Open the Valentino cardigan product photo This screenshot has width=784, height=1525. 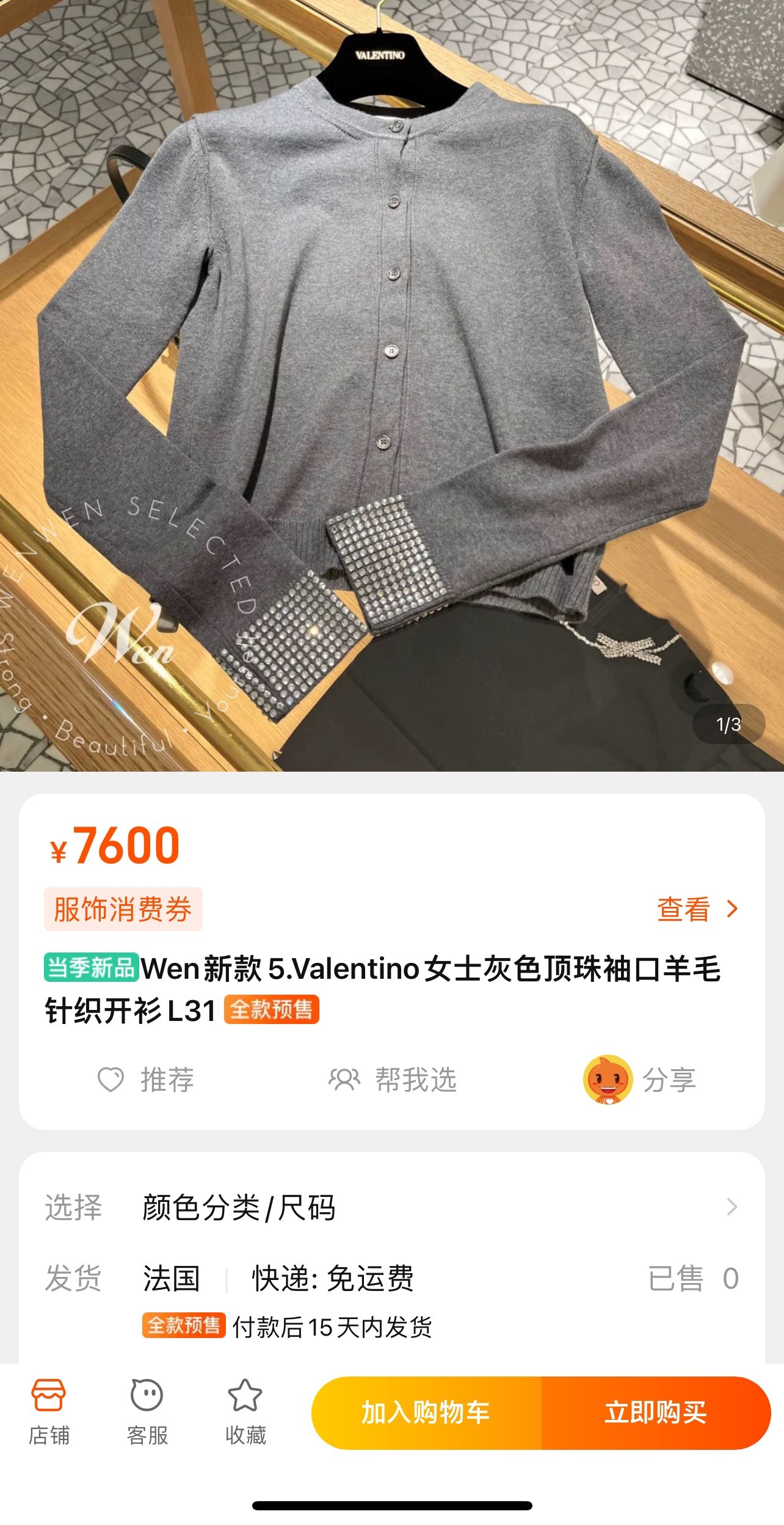click(392, 385)
